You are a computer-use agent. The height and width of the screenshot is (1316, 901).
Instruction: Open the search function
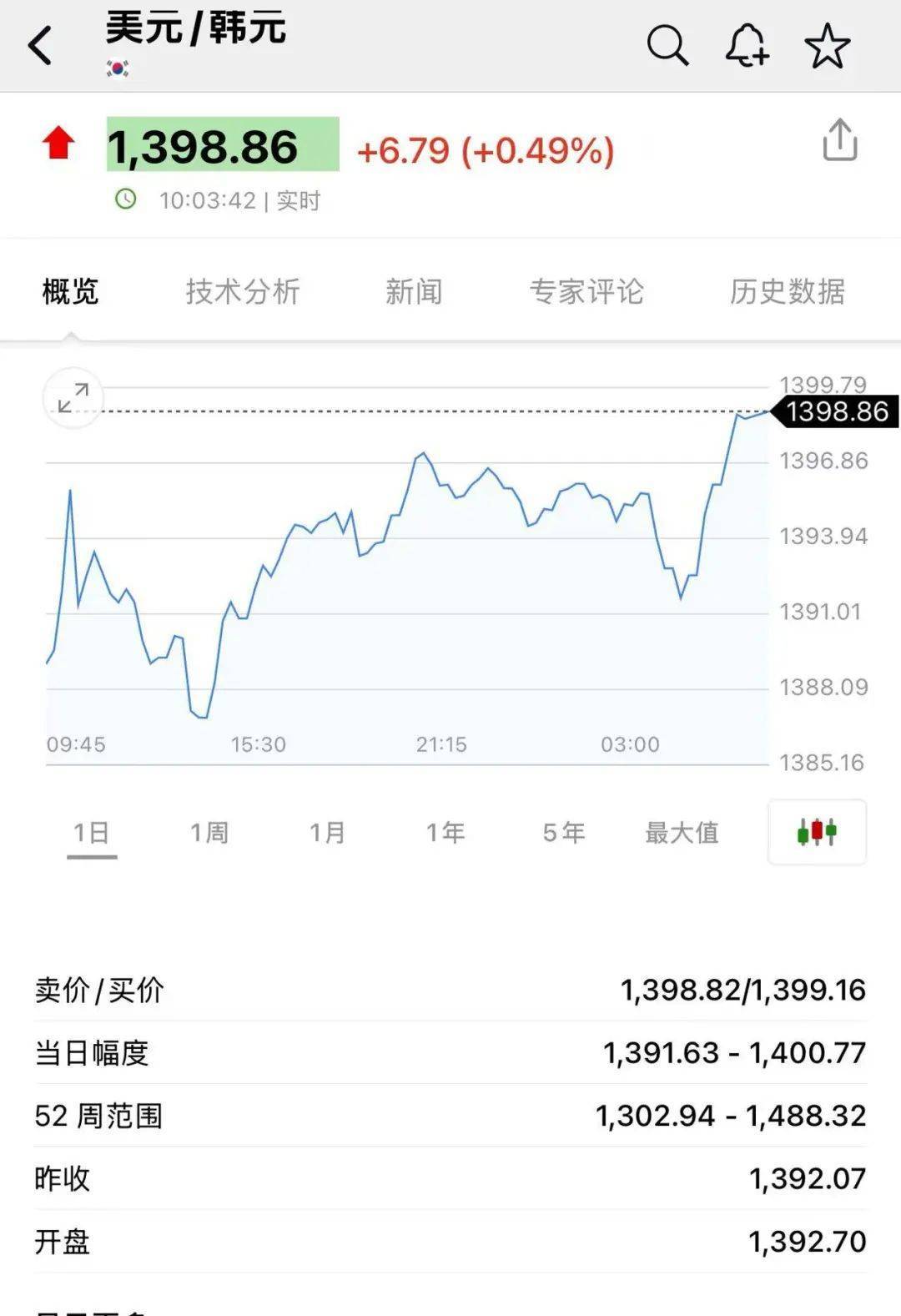(x=667, y=48)
